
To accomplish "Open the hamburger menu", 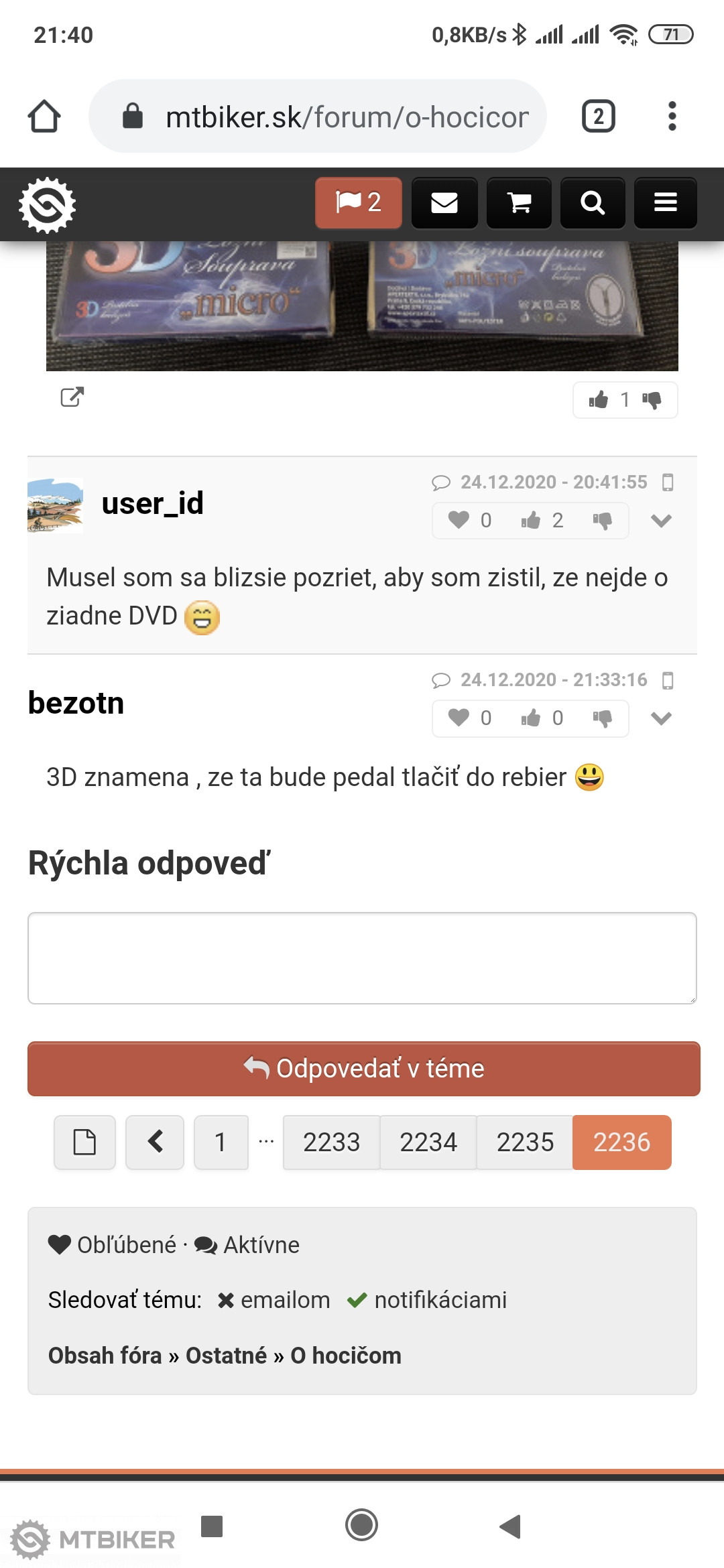I will tap(665, 202).
